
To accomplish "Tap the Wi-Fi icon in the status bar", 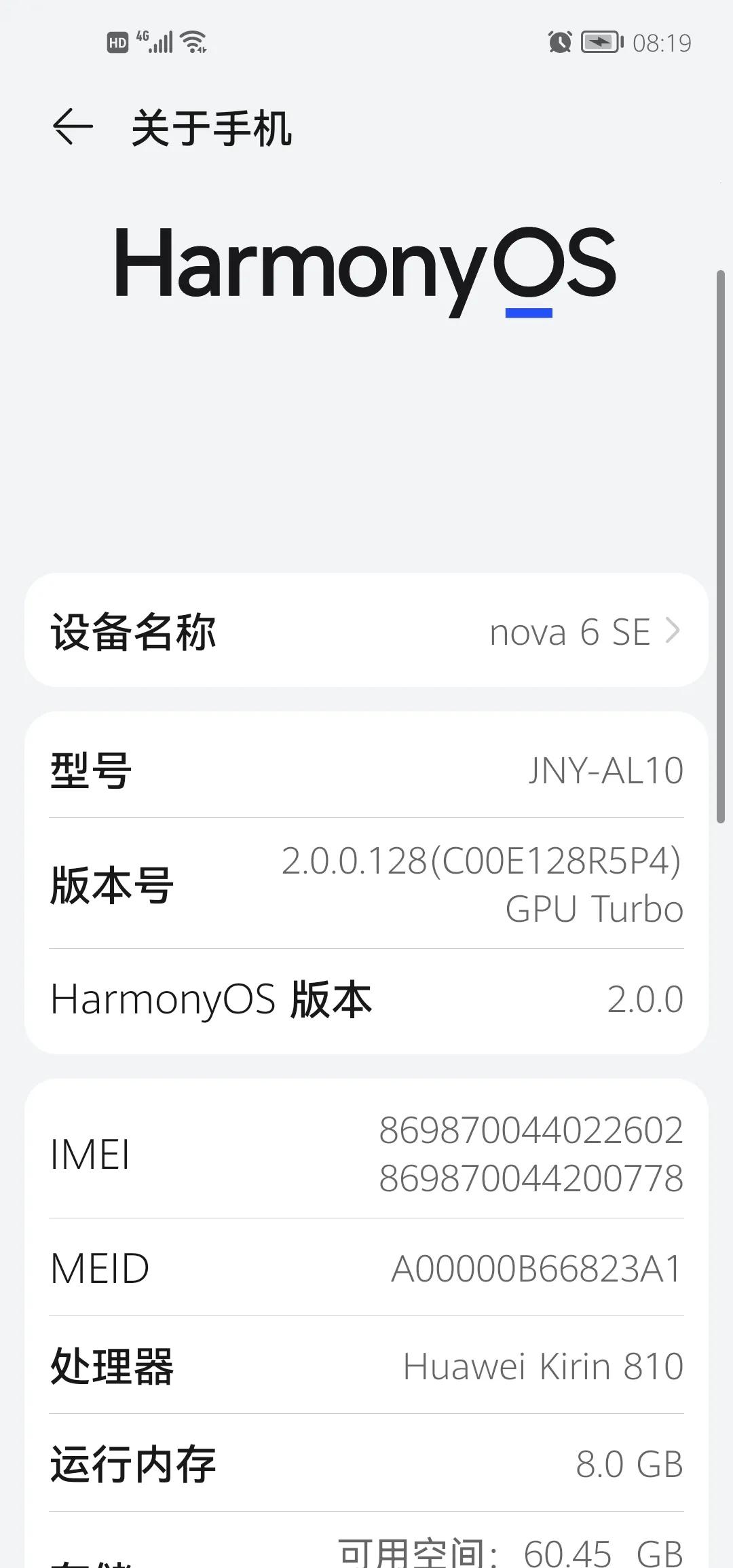I will 193,41.
